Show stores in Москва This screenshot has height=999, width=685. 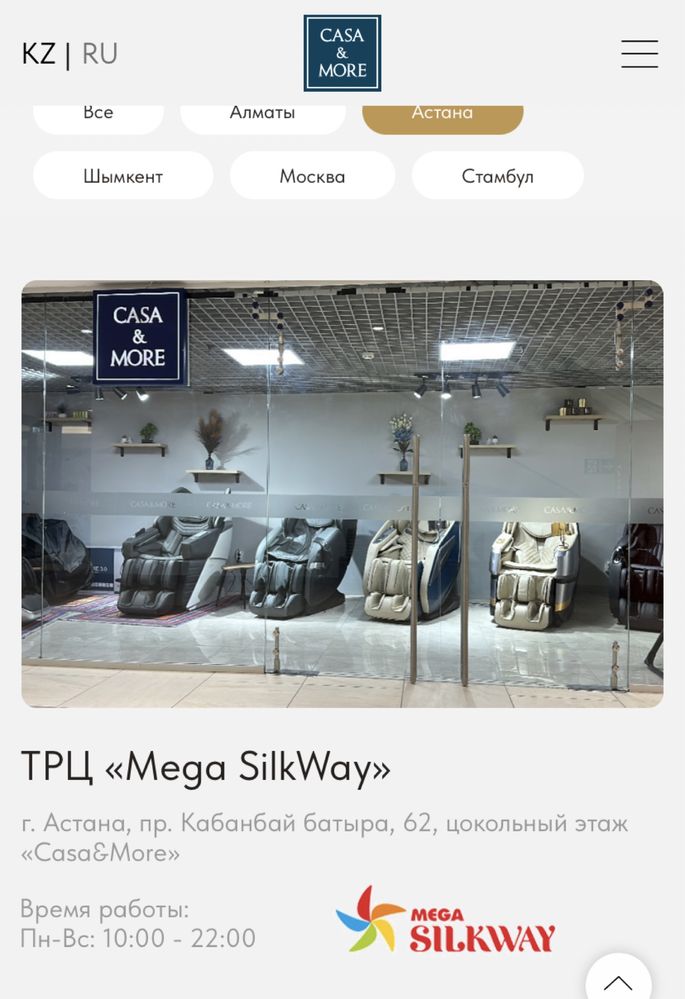point(312,176)
